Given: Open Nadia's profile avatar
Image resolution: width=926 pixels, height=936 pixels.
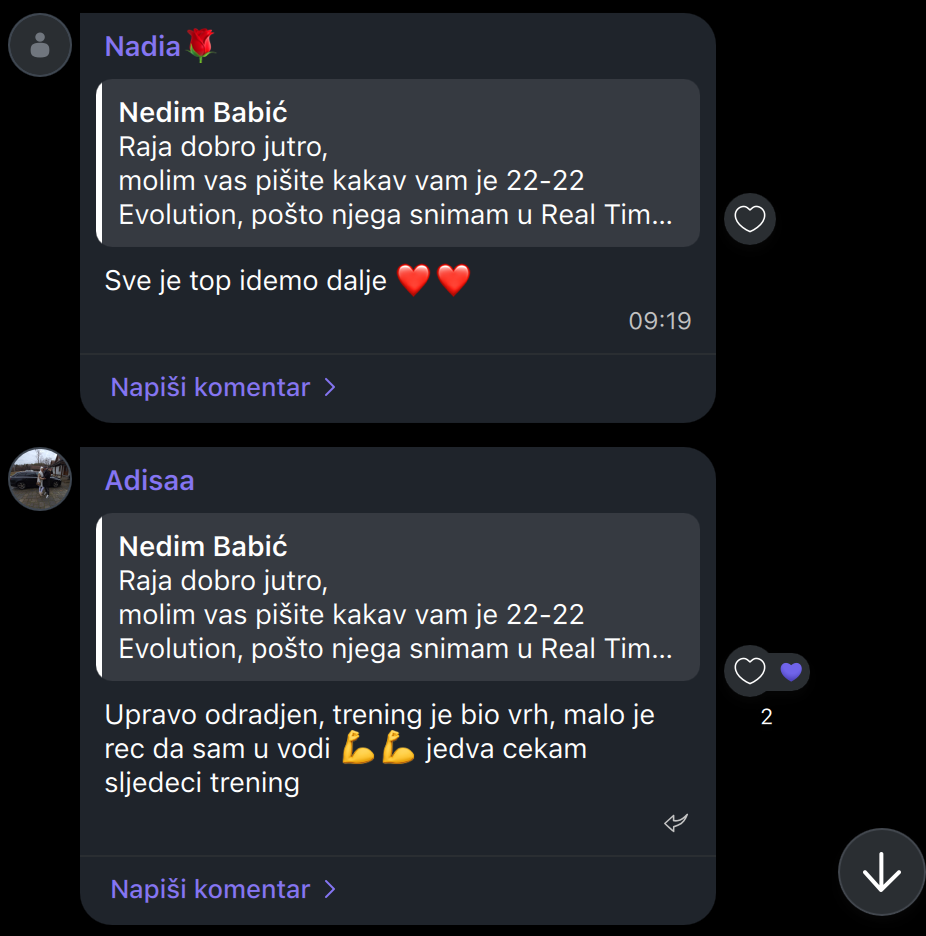Looking at the screenshot, I should click(40, 45).
